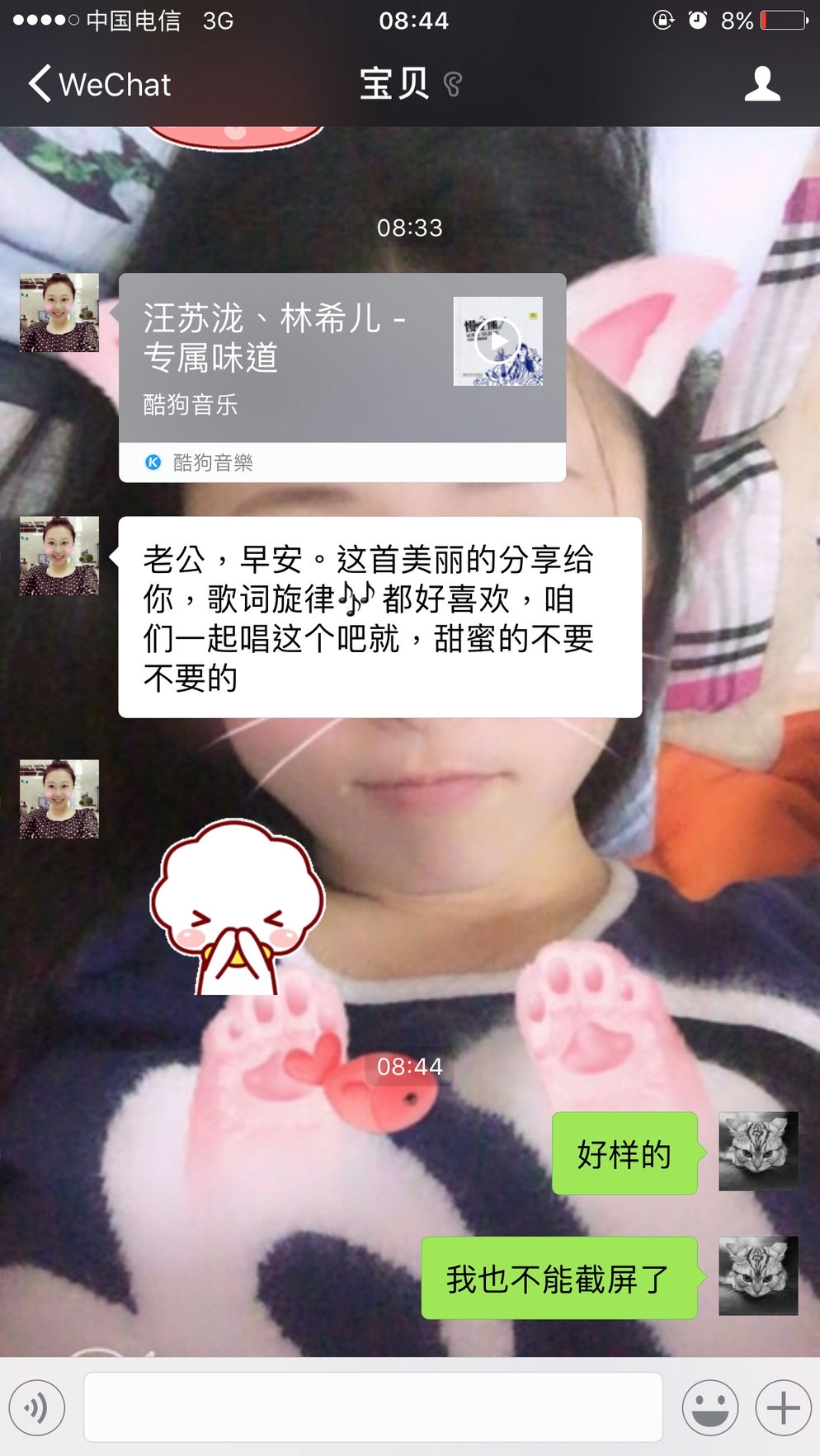Focus the message text field
This screenshot has width=820, height=1456.
pos(373,1407)
